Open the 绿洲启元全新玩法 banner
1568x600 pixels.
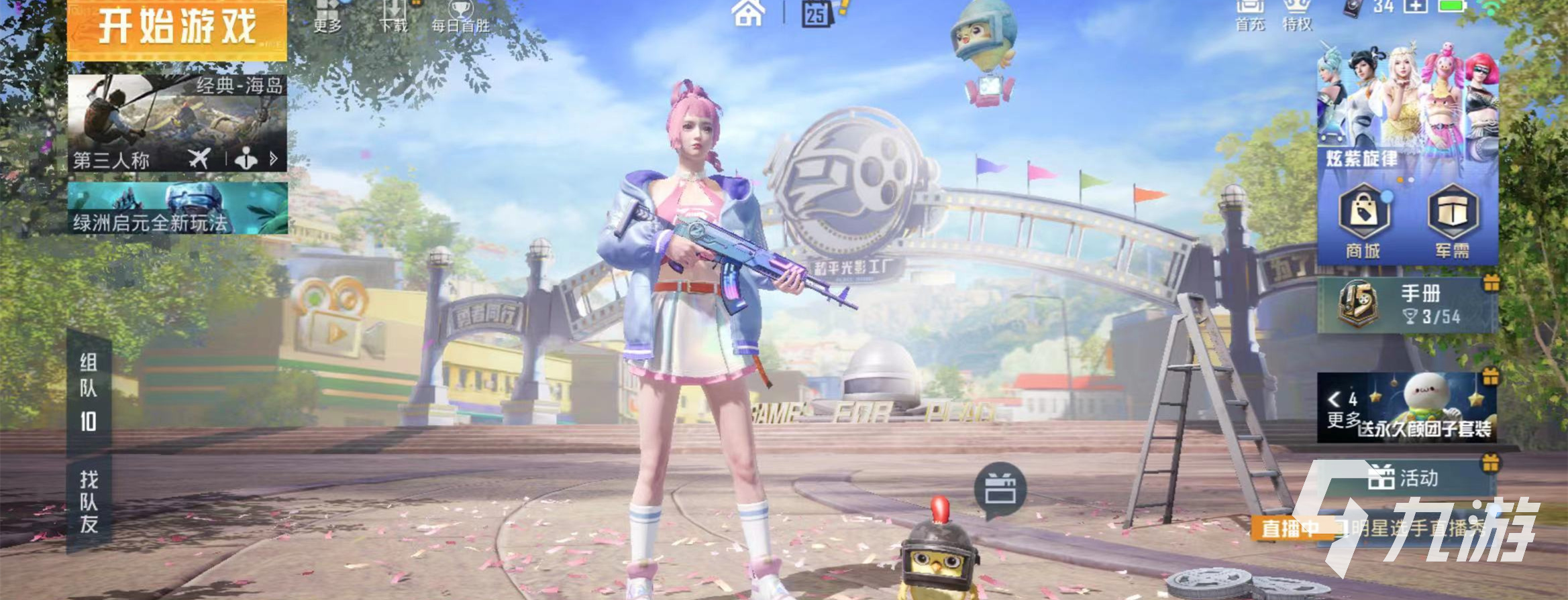pos(177,208)
